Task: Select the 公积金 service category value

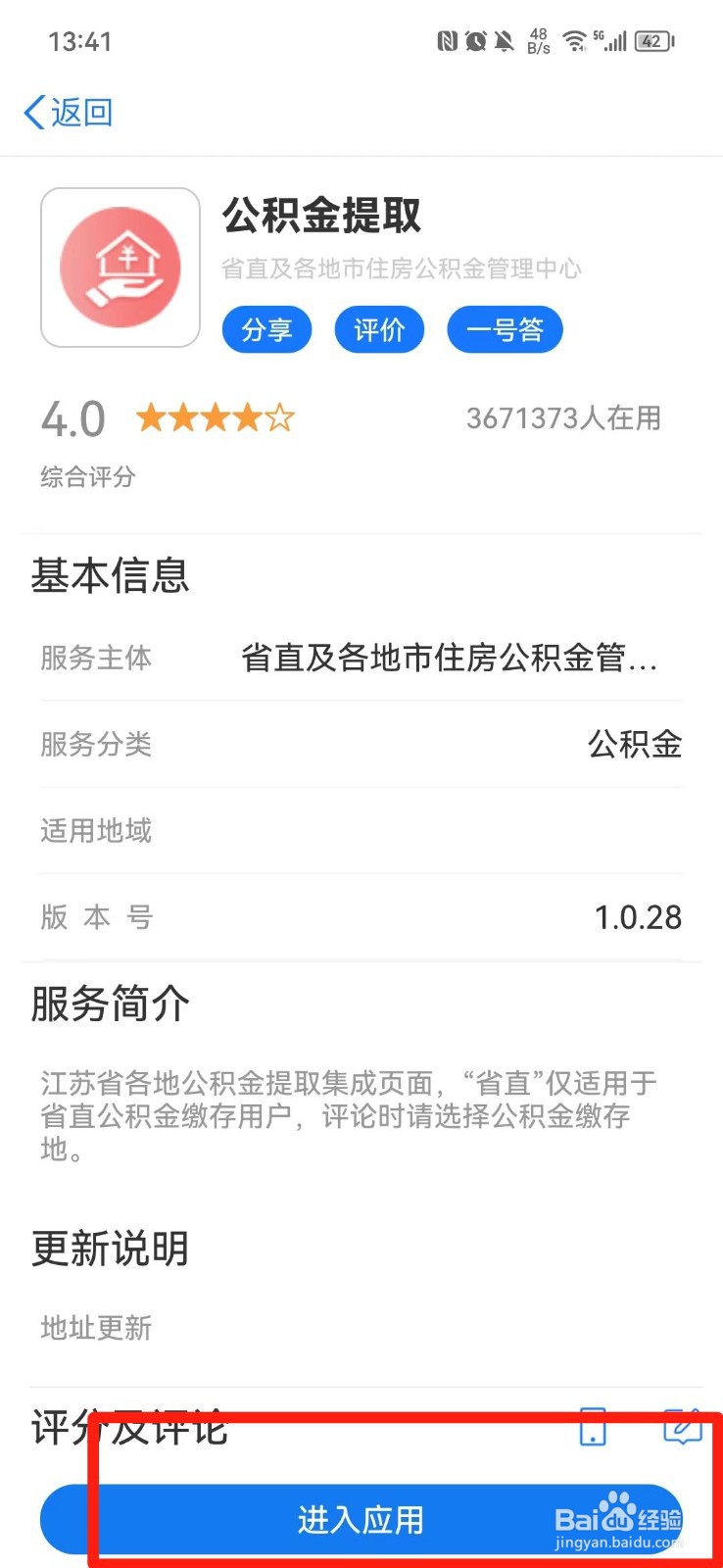Action: pos(634,745)
